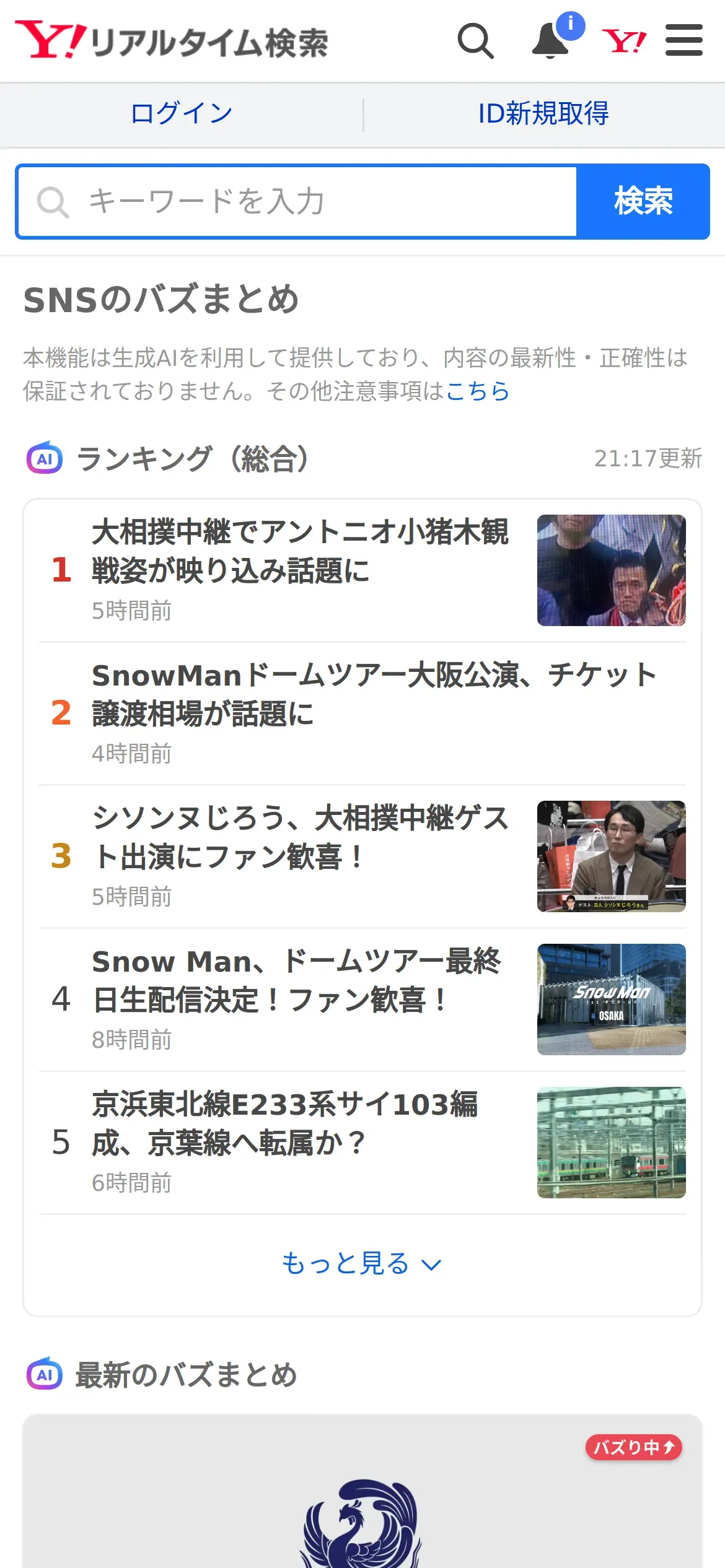Open rank 4 Snow Man 生配信決定 story
This screenshot has width=725, height=1568.
pos(297,980)
